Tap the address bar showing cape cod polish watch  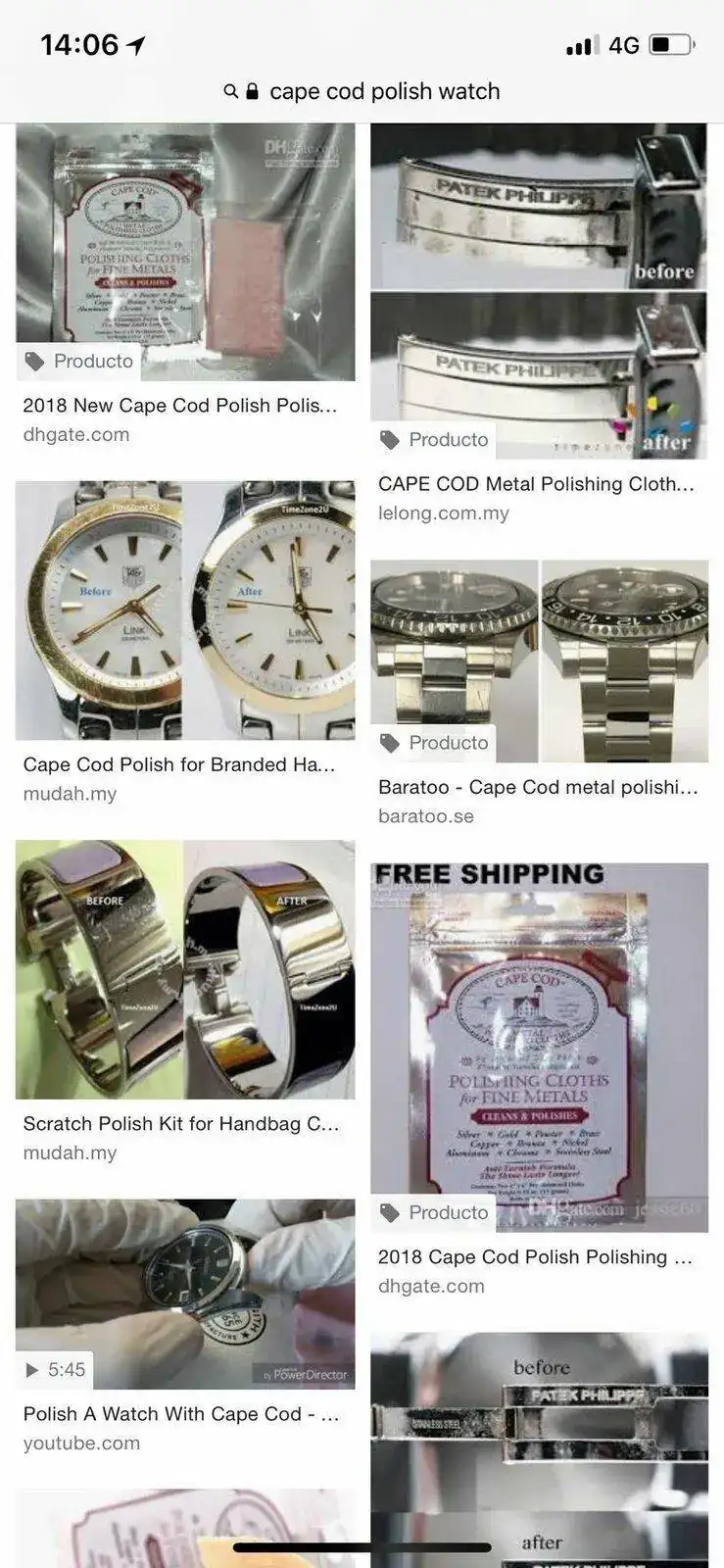[x=362, y=91]
